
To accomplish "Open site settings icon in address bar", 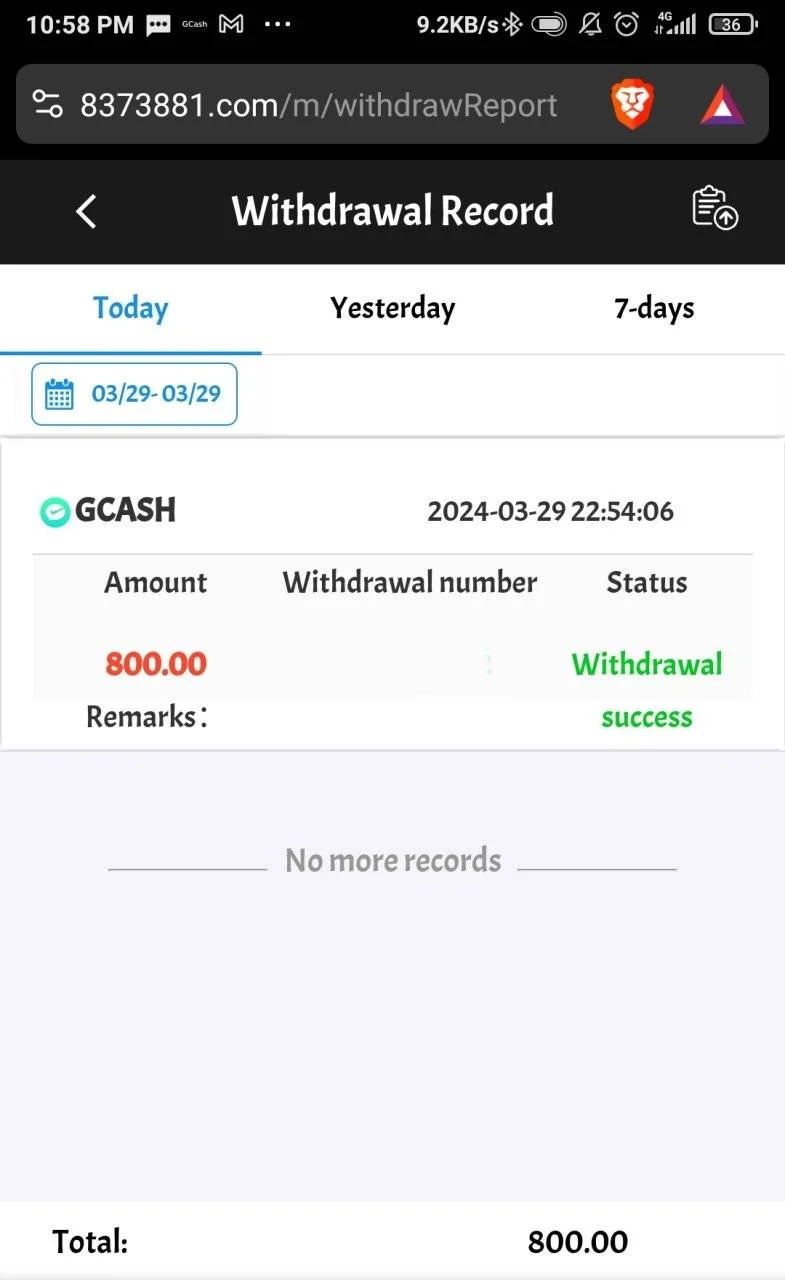I will 47,104.
